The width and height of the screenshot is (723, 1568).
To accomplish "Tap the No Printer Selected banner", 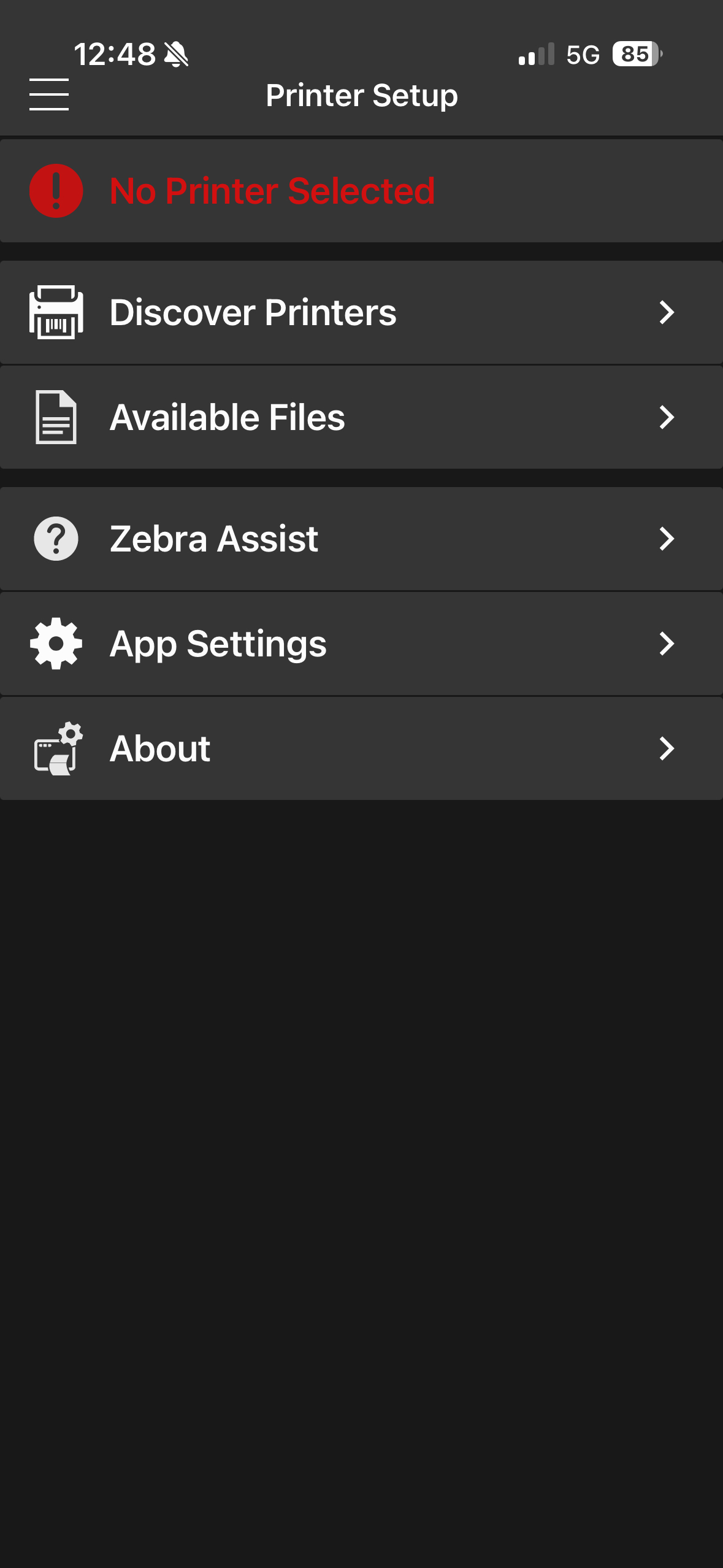I will pos(361,191).
